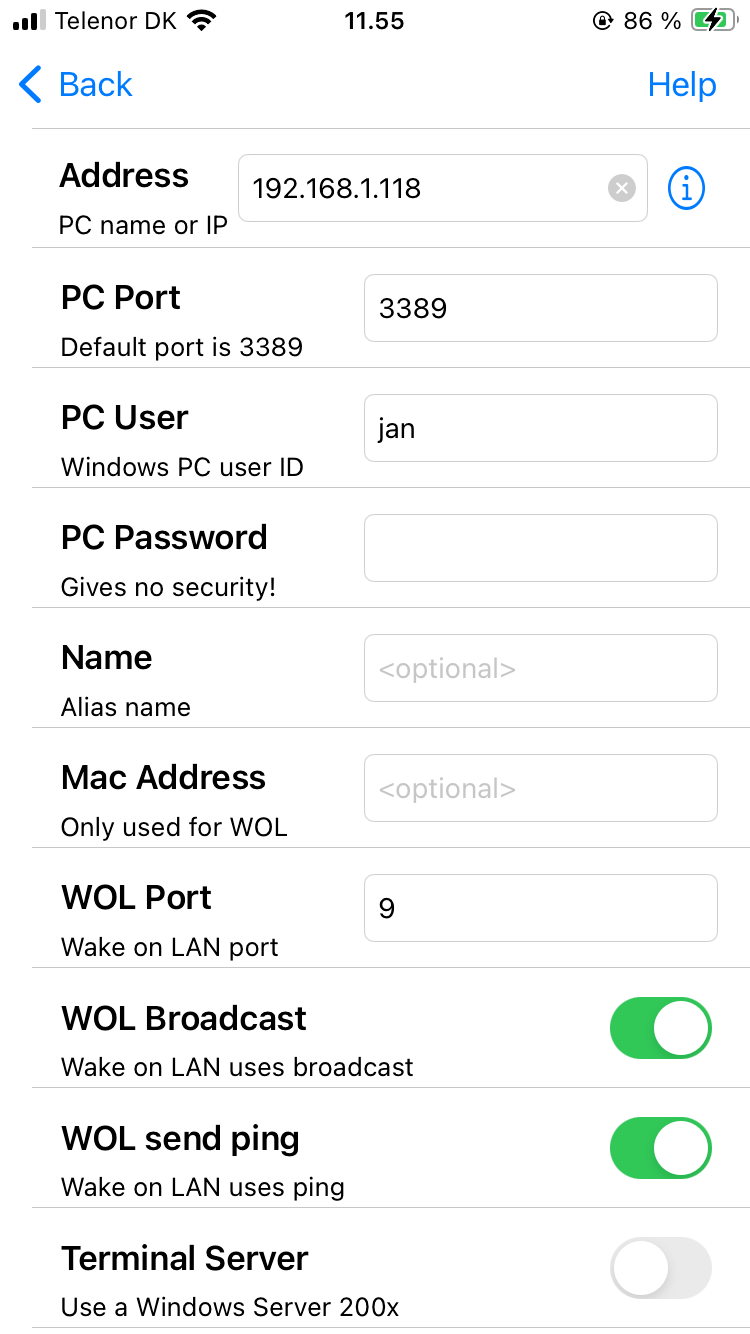Disable the WOL Broadcast switch
The image size is (750, 1334).
coord(660,1028)
